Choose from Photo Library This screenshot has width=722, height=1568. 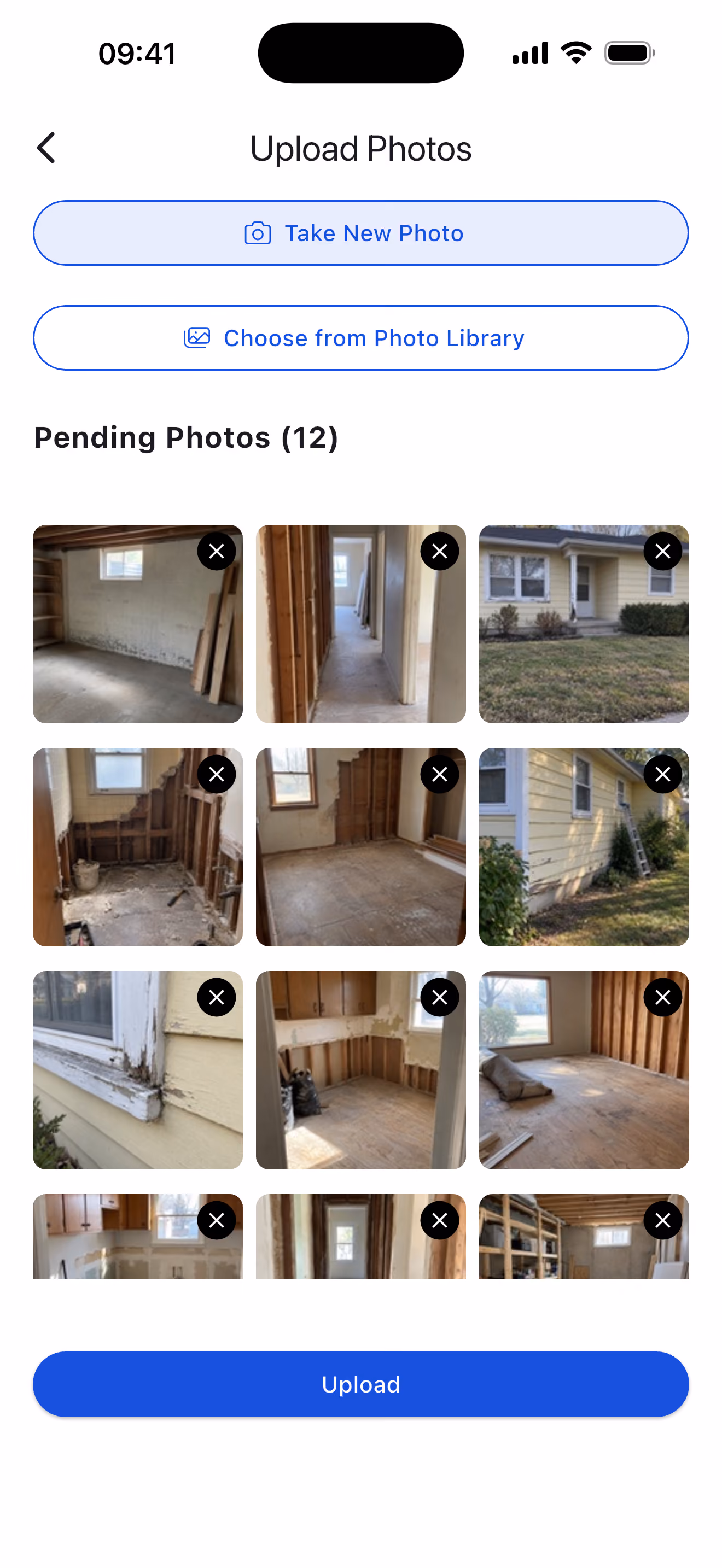(361, 338)
